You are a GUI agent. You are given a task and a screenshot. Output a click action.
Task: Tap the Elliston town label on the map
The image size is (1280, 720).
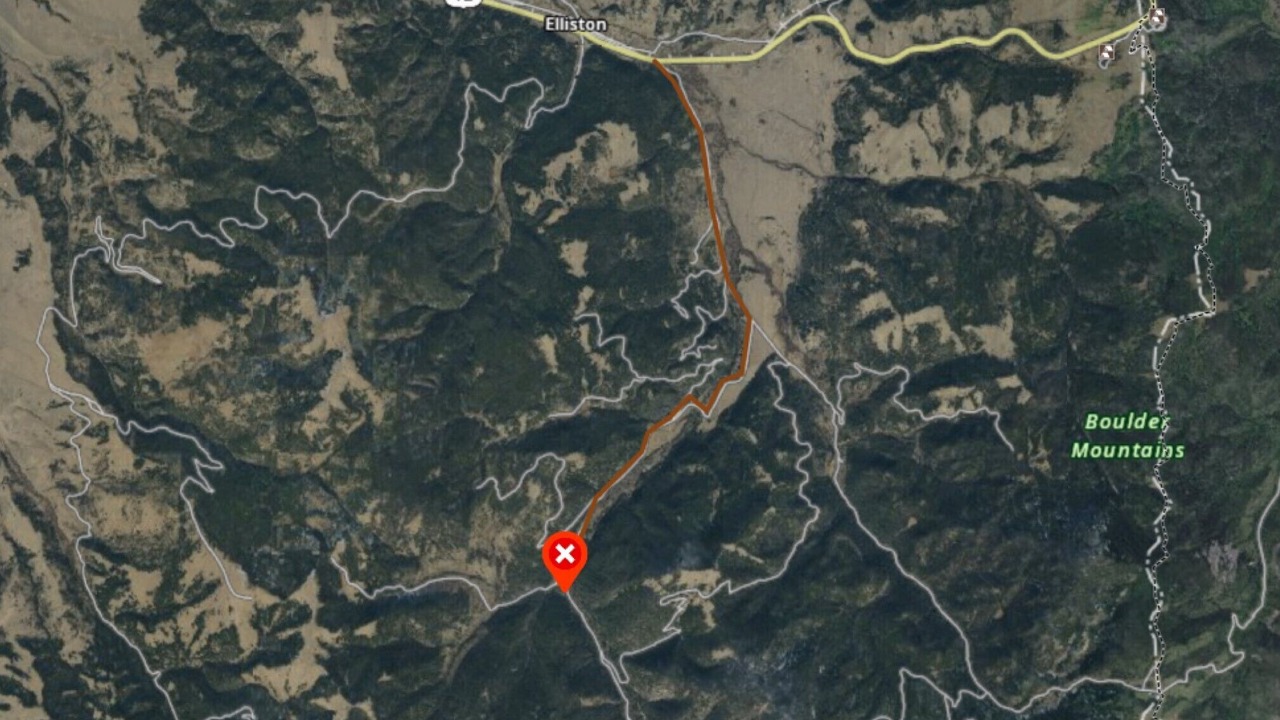click(x=575, y=23)
